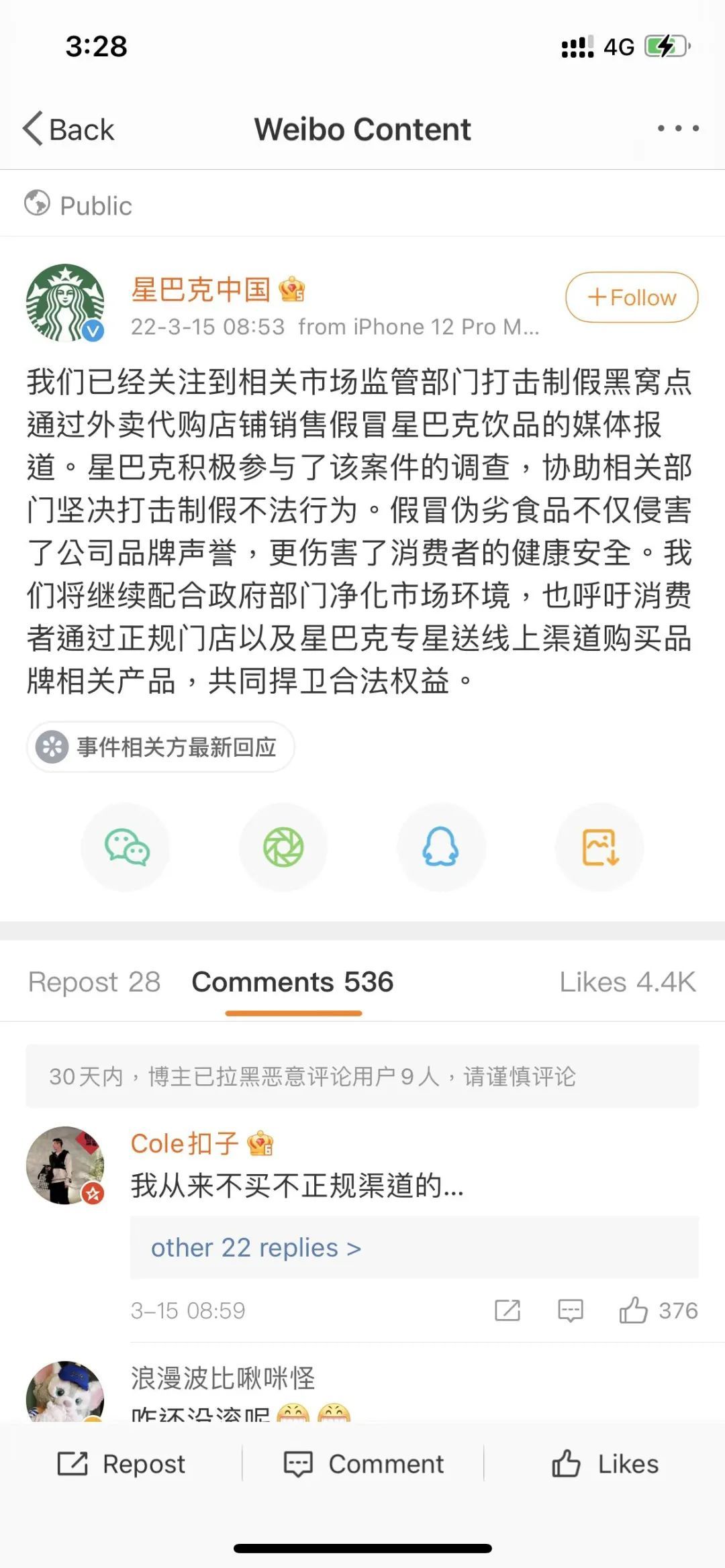The width and height of the screenshot is (725, 1568).
Task: Open the 事件相关方最新回应 tag chip
Action: [161, 747]
